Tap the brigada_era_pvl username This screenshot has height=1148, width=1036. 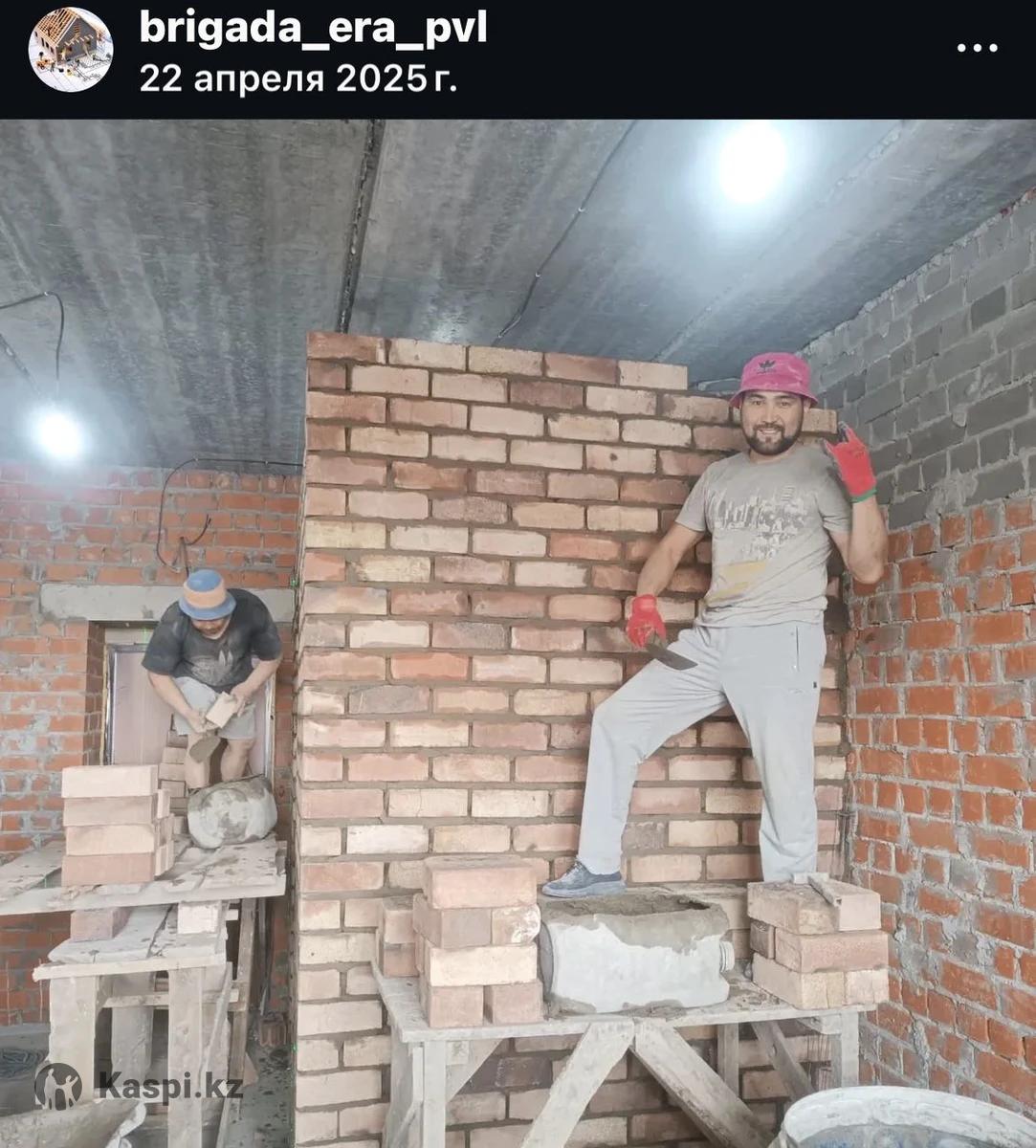coord(313,28)
